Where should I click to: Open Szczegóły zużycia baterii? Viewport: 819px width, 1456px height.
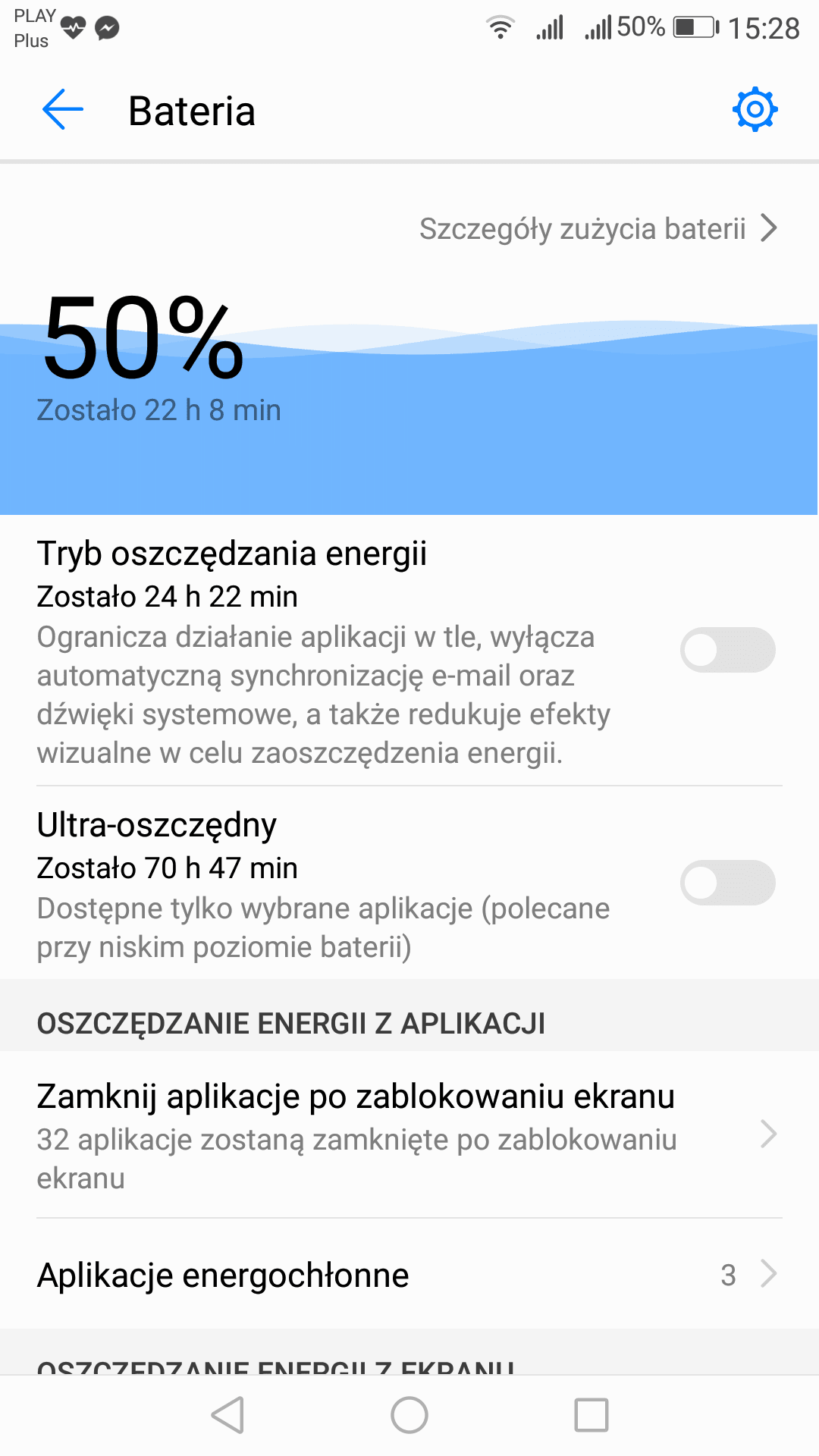point(598,228)
